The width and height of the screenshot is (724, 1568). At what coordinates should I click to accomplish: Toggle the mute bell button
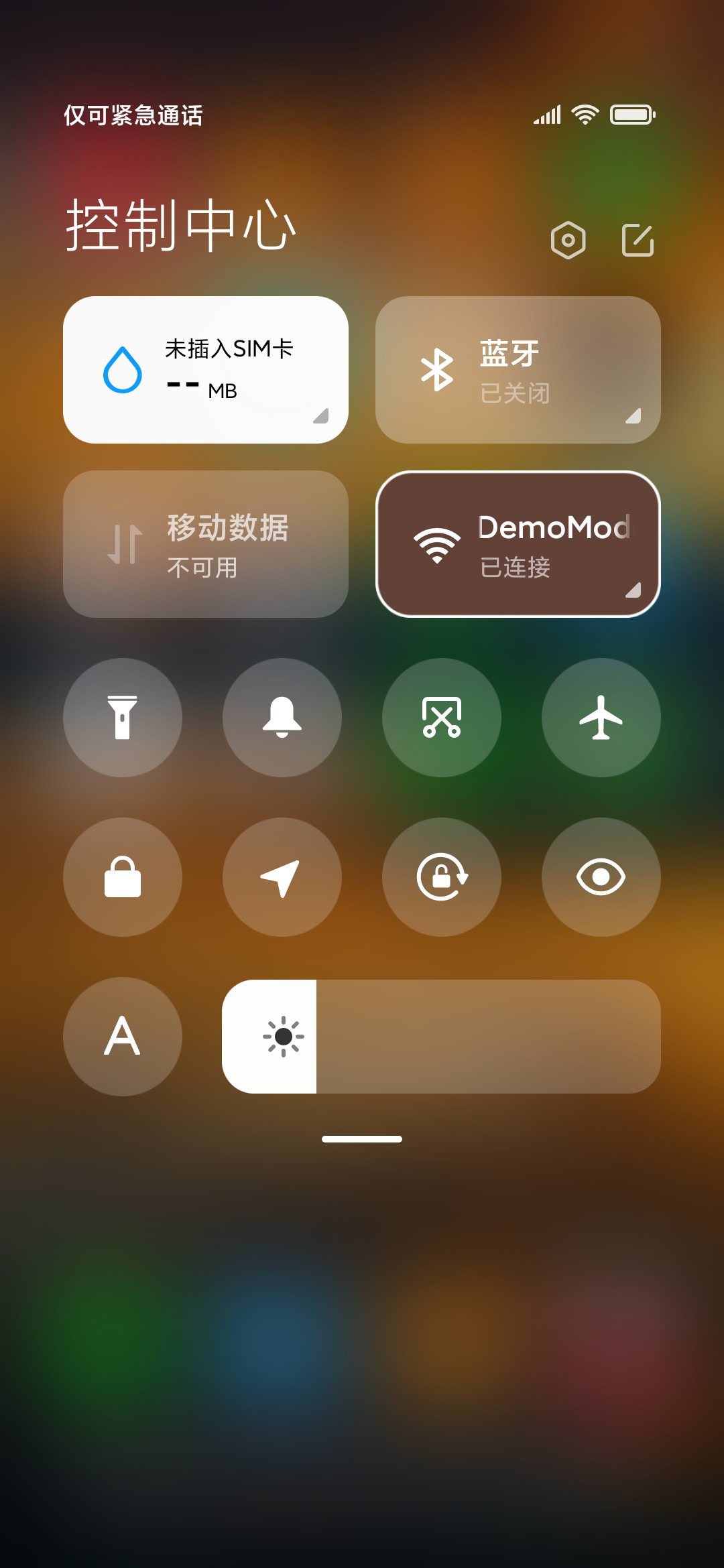pos(282,718)
